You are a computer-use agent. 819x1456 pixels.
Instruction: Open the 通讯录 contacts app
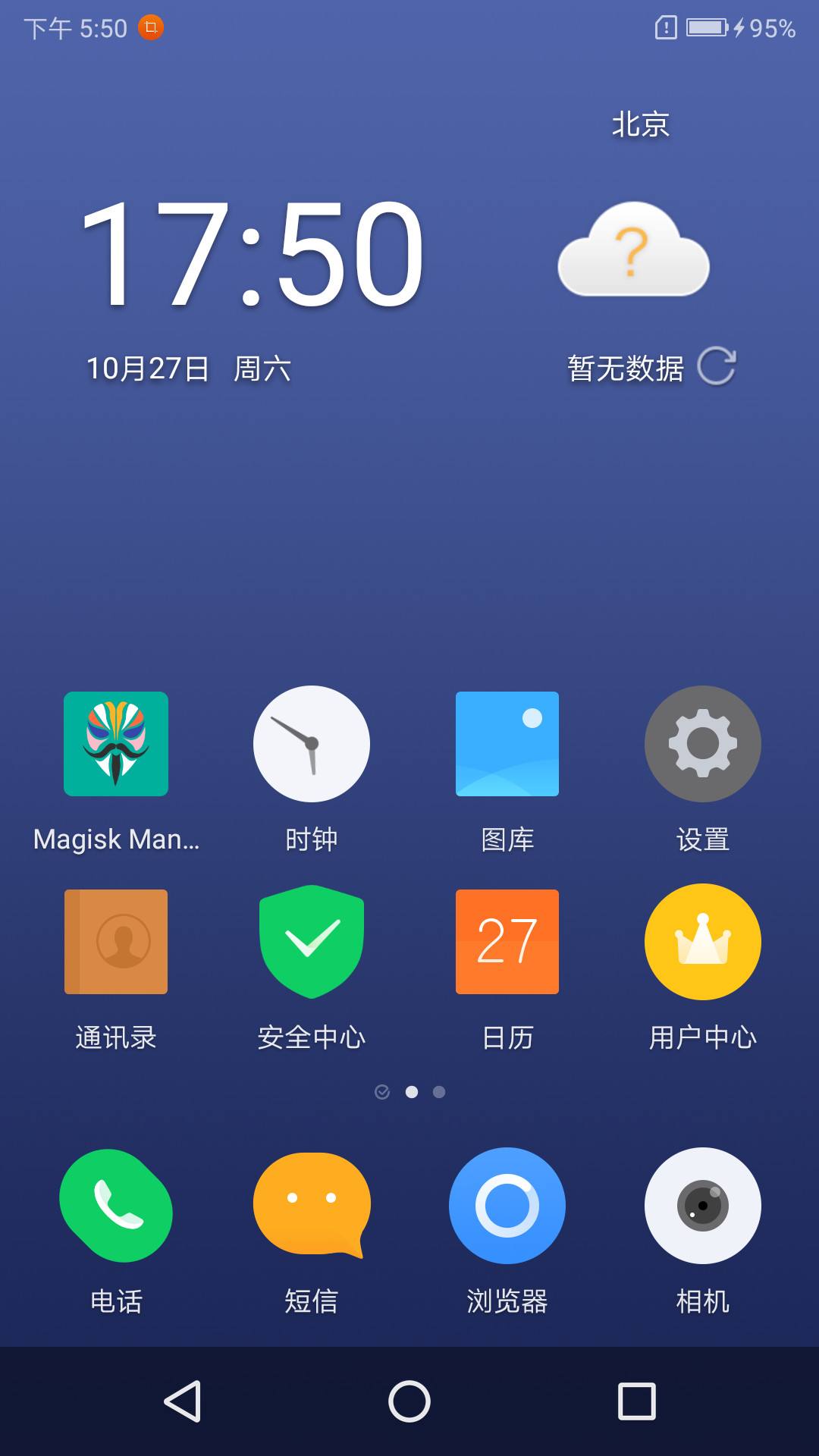(115, 941)
